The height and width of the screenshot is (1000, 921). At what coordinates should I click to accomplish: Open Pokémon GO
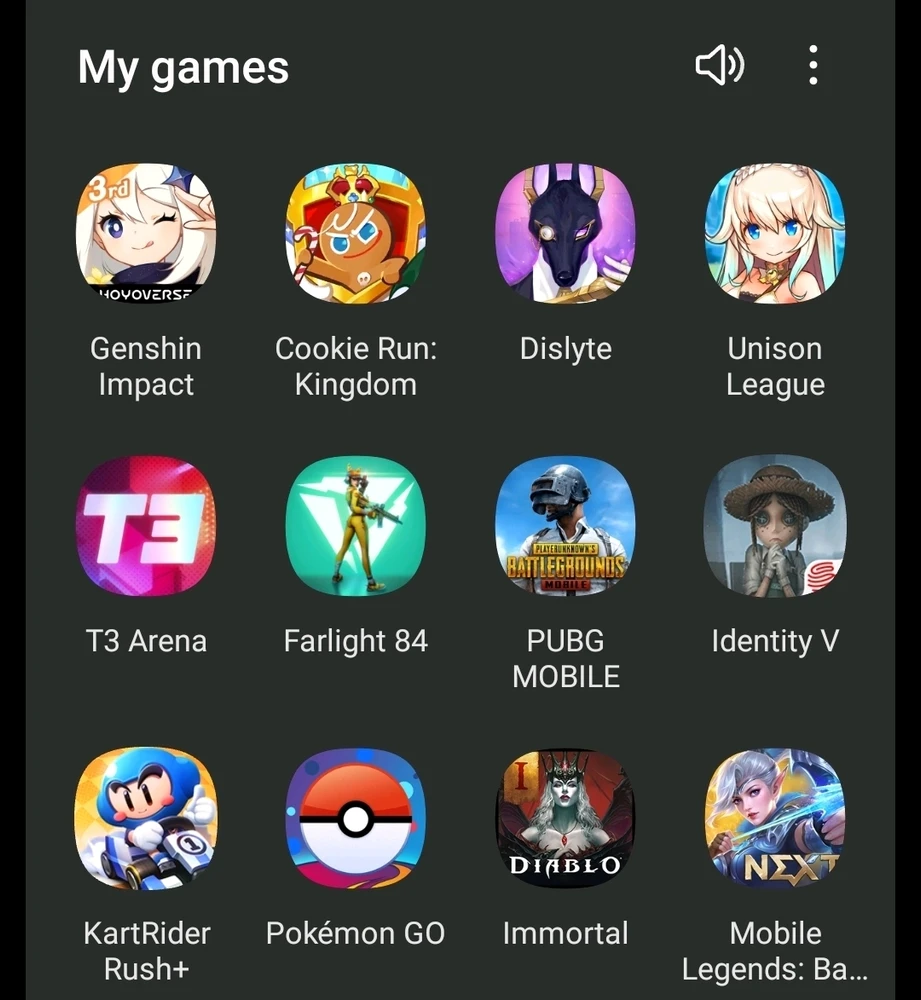[x=356, y=819]
